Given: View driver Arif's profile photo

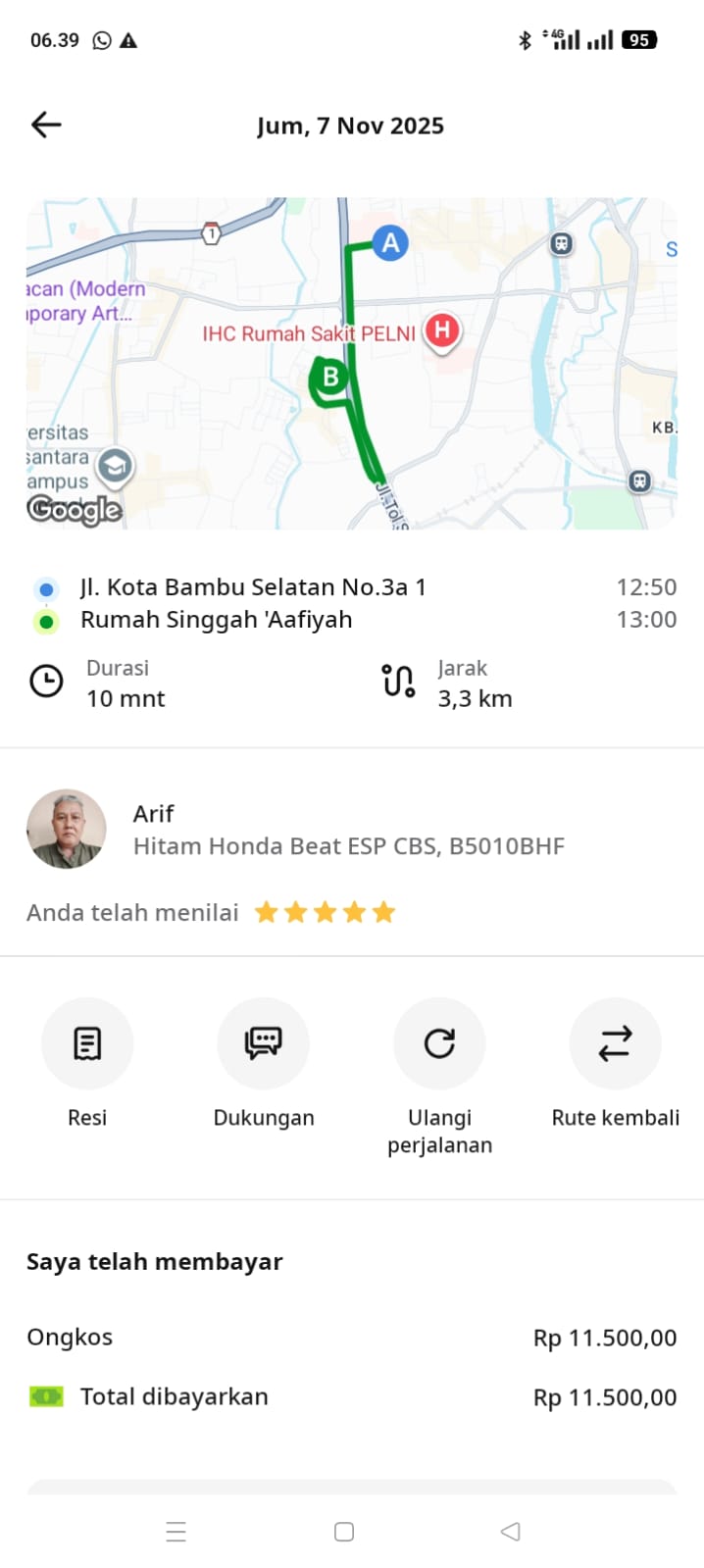Looking at the screenshot, I should 67,829.
